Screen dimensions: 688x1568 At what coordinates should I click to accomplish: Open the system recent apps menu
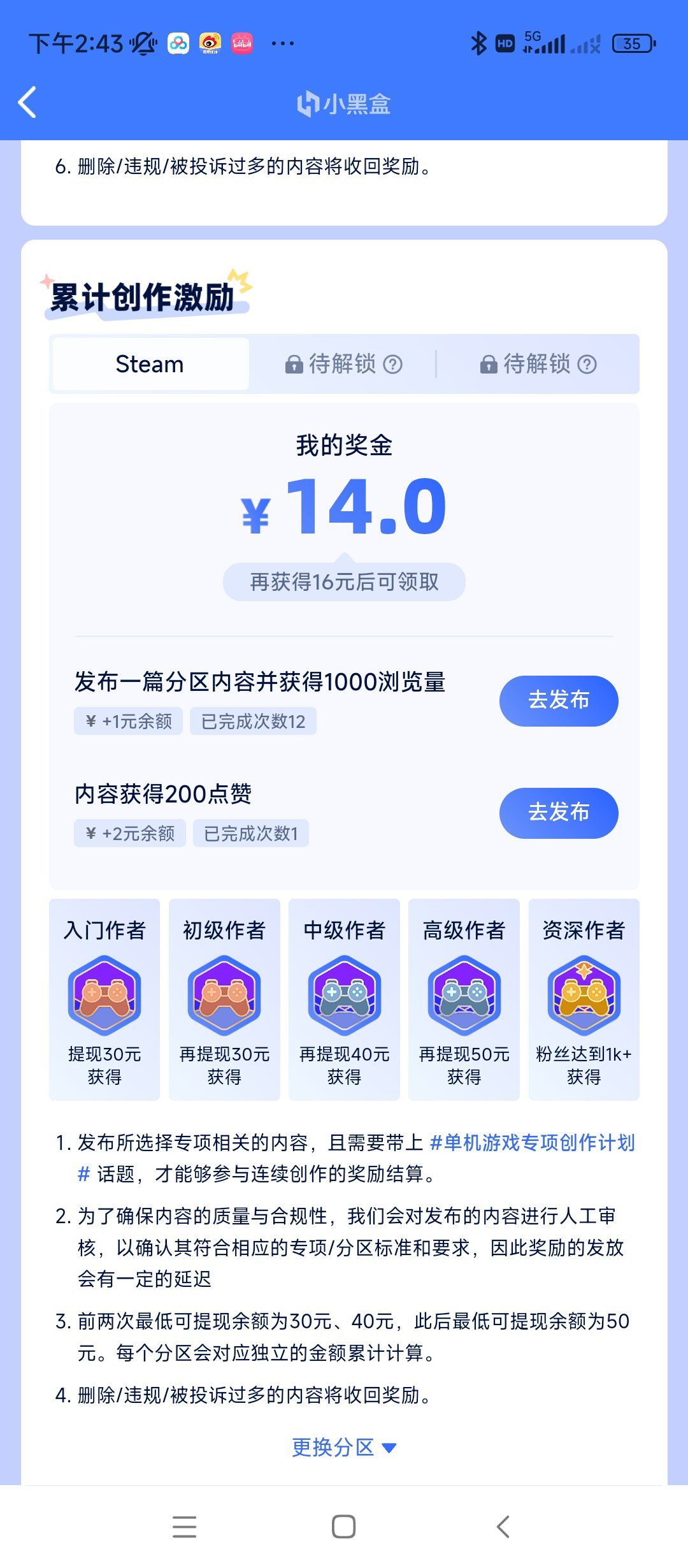pos(184,1527)
